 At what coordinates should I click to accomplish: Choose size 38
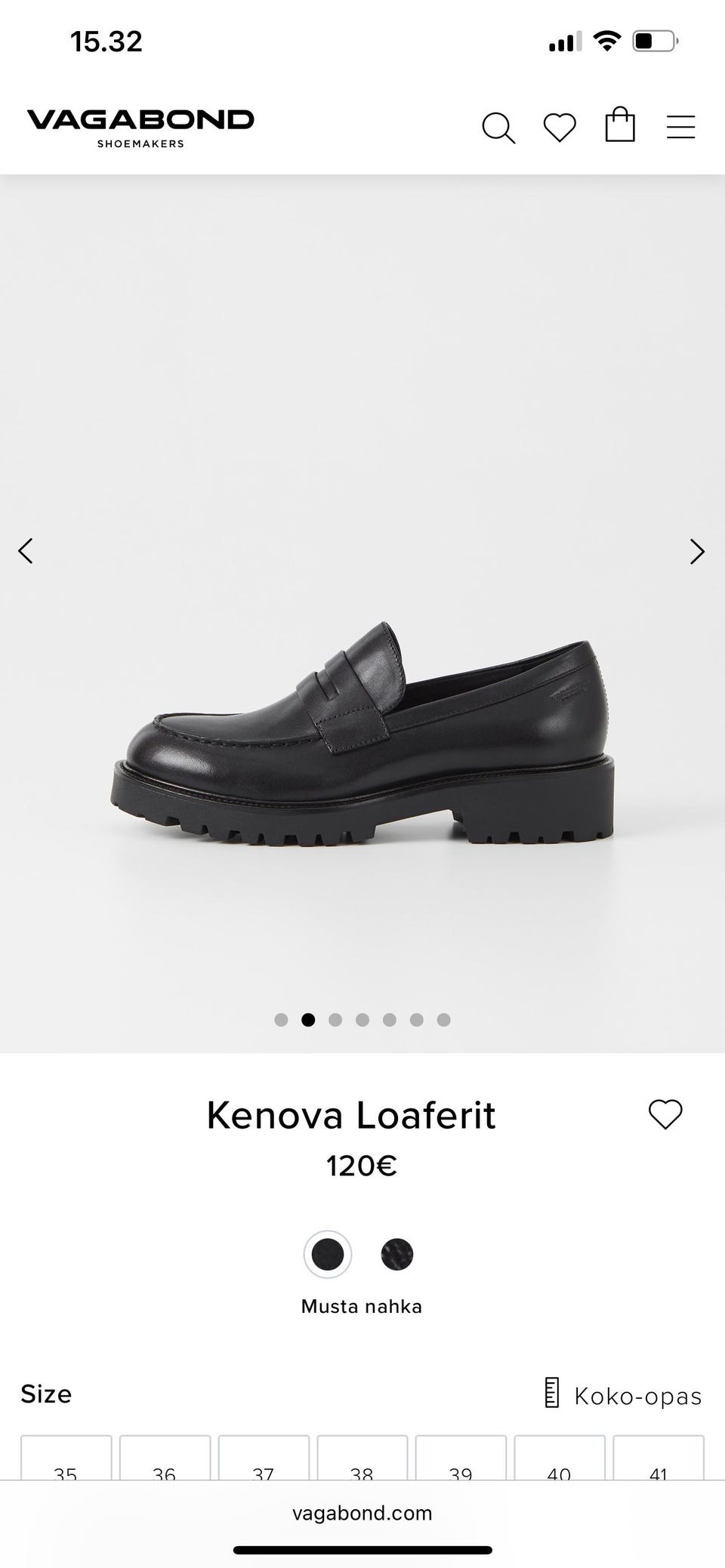[362, 1461]
